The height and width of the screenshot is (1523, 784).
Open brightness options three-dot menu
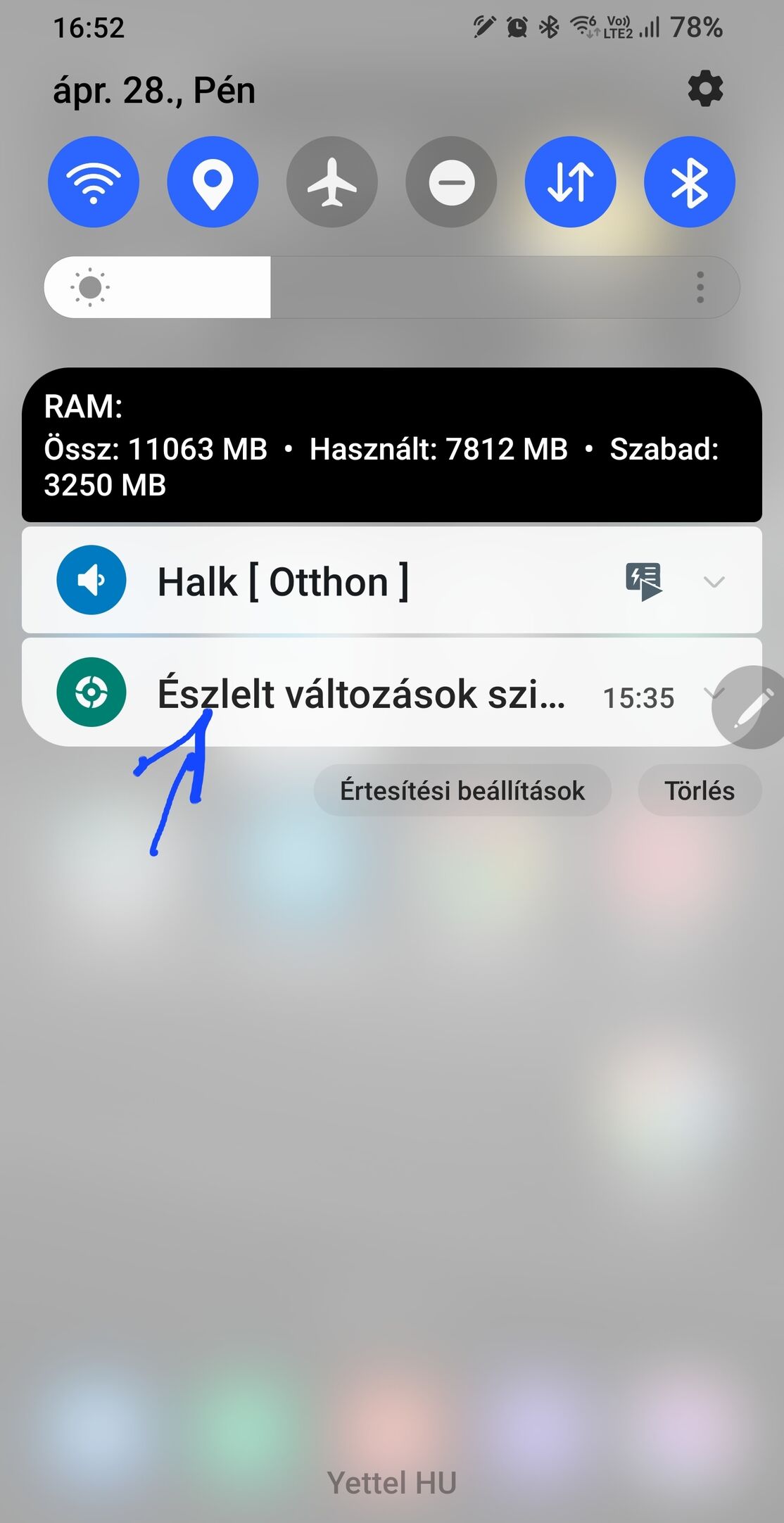700,287
